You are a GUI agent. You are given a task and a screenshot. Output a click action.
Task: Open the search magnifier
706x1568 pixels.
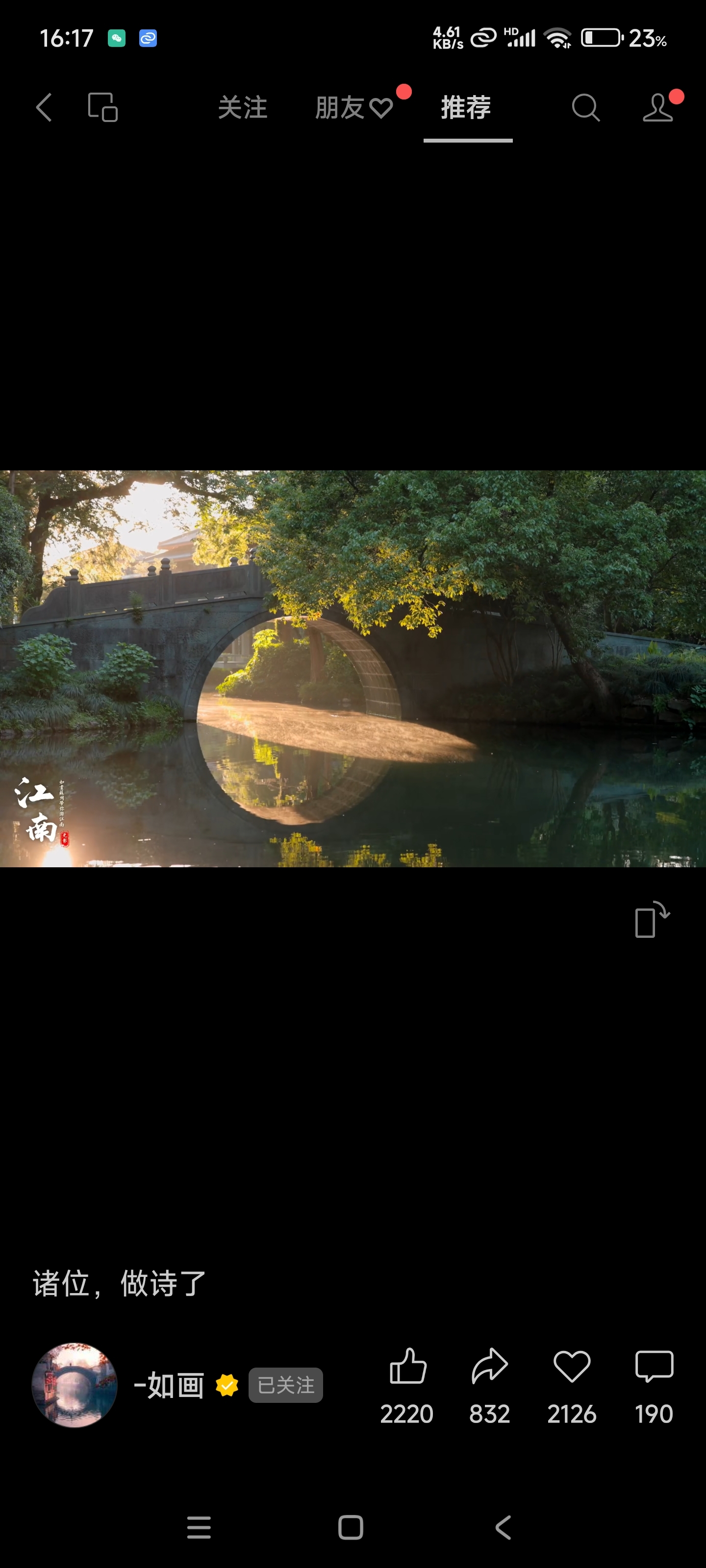coord(586,108)
